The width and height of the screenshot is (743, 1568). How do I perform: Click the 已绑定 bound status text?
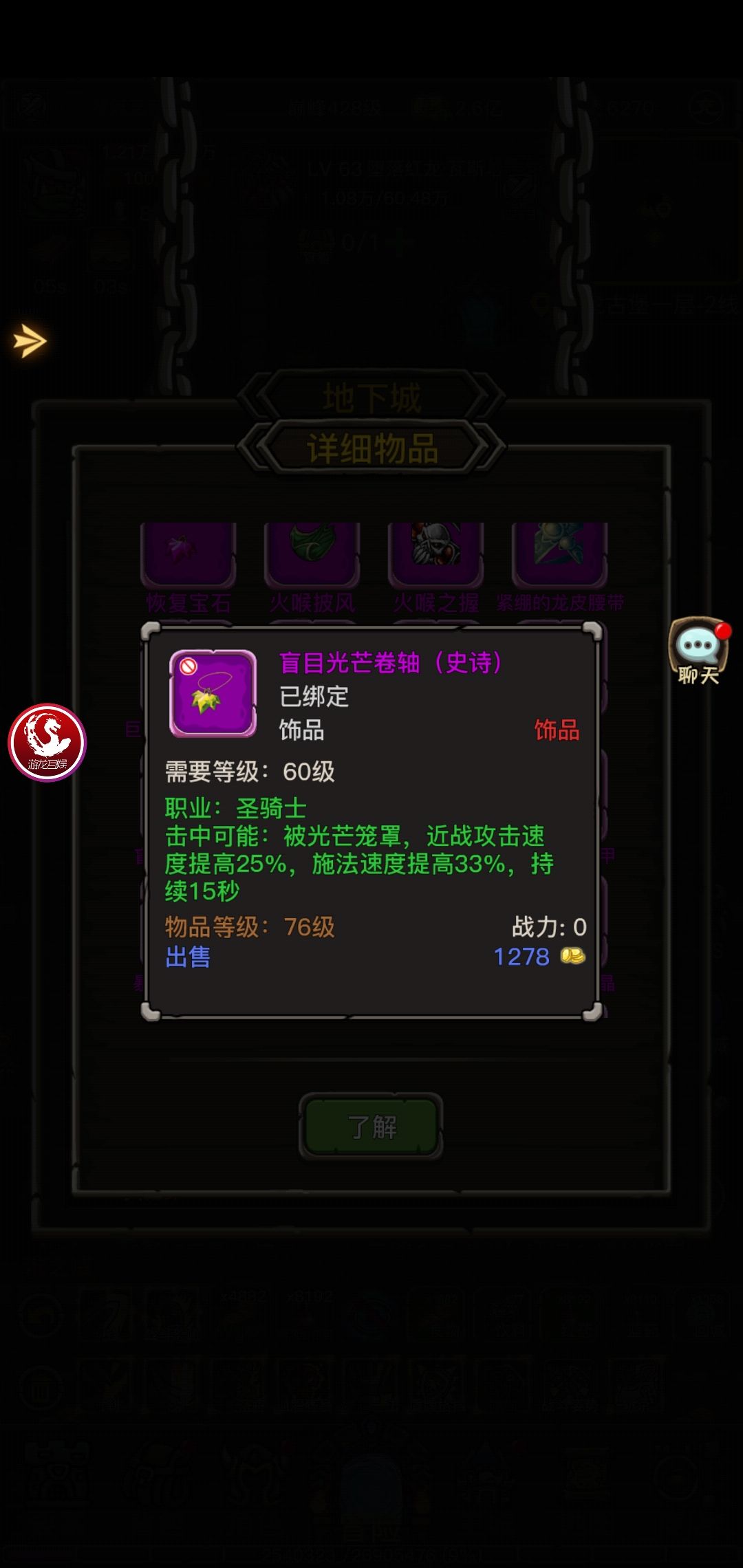click(315, 697)
